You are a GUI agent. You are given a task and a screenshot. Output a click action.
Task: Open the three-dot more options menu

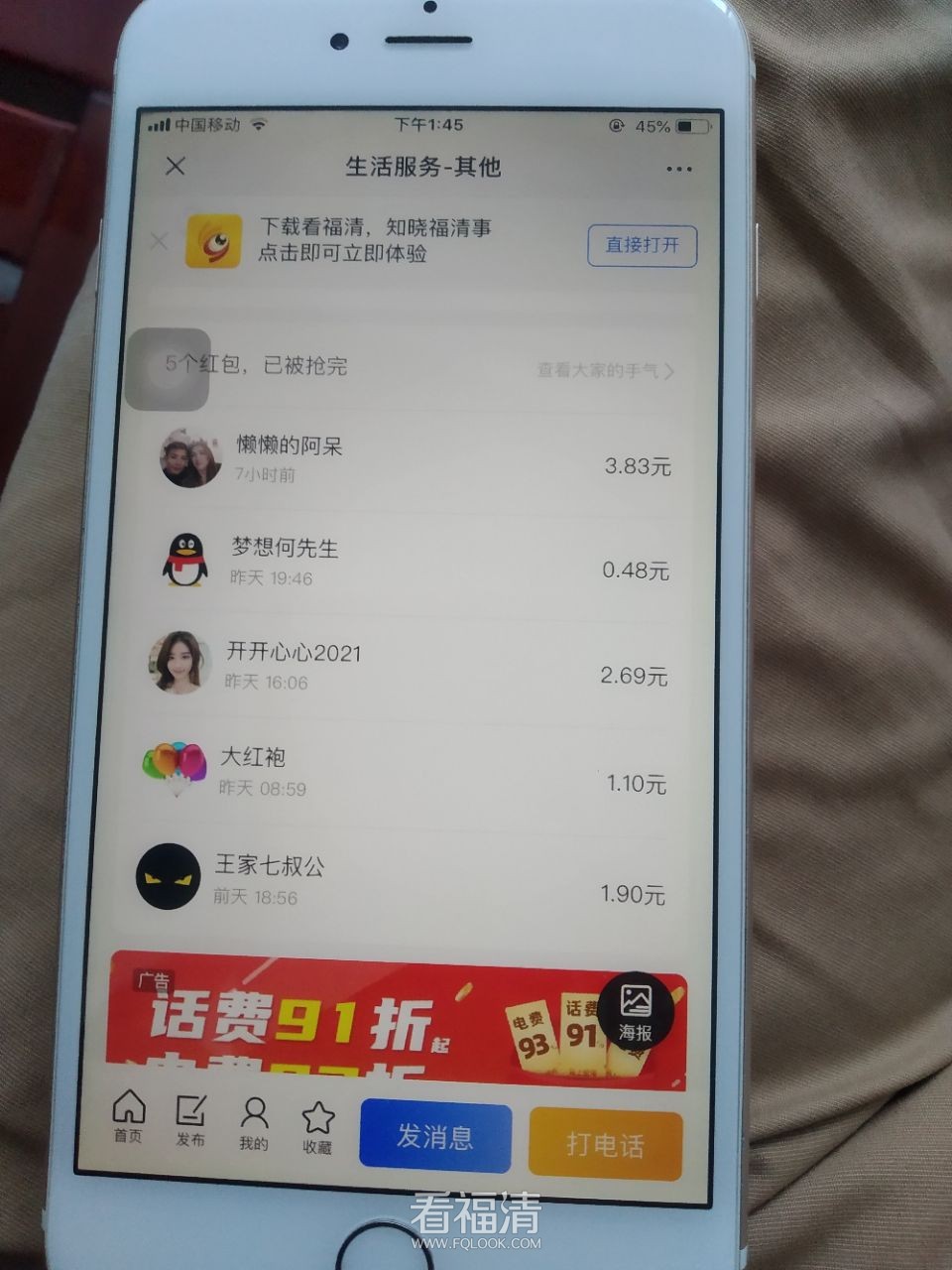click(x=679, y=170)
